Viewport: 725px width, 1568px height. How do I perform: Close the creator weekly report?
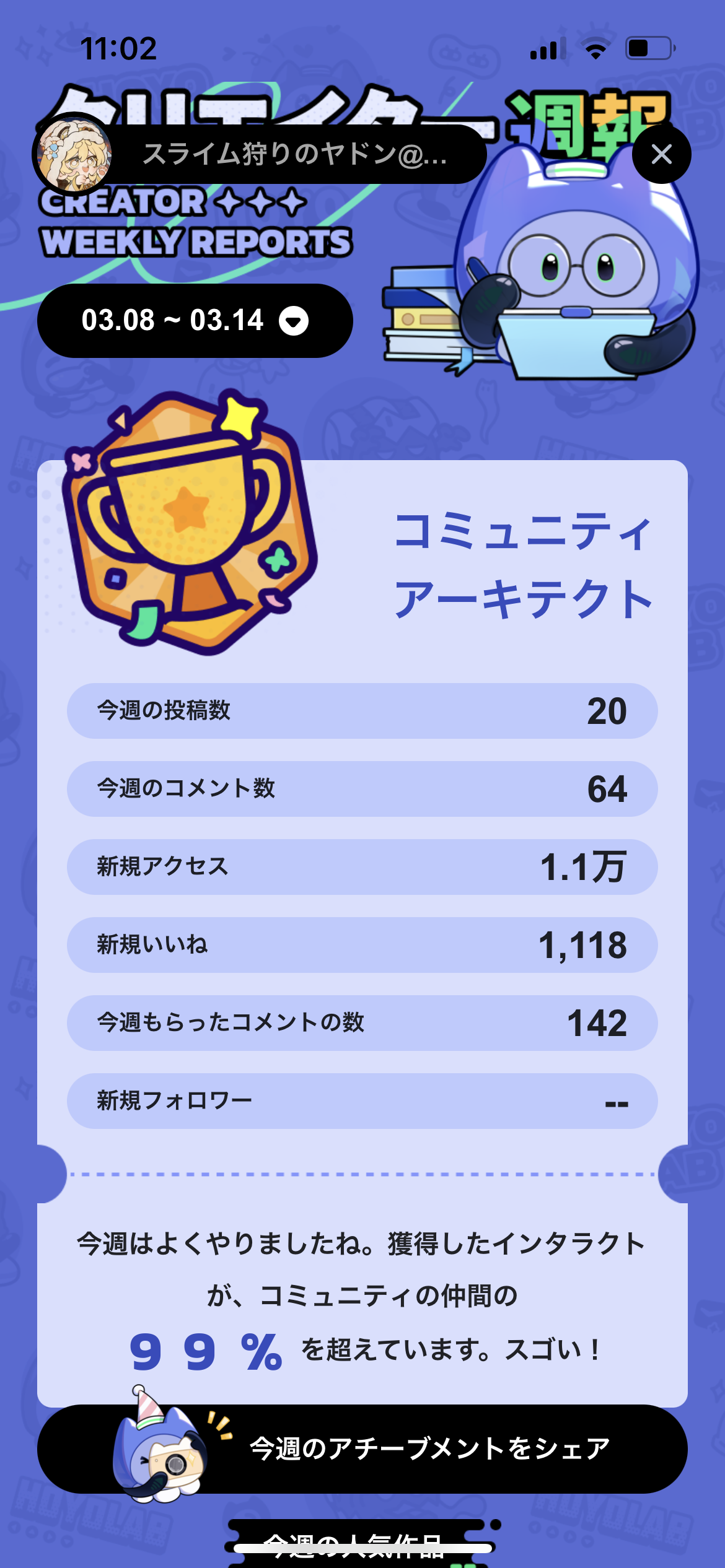click(661, 154)
